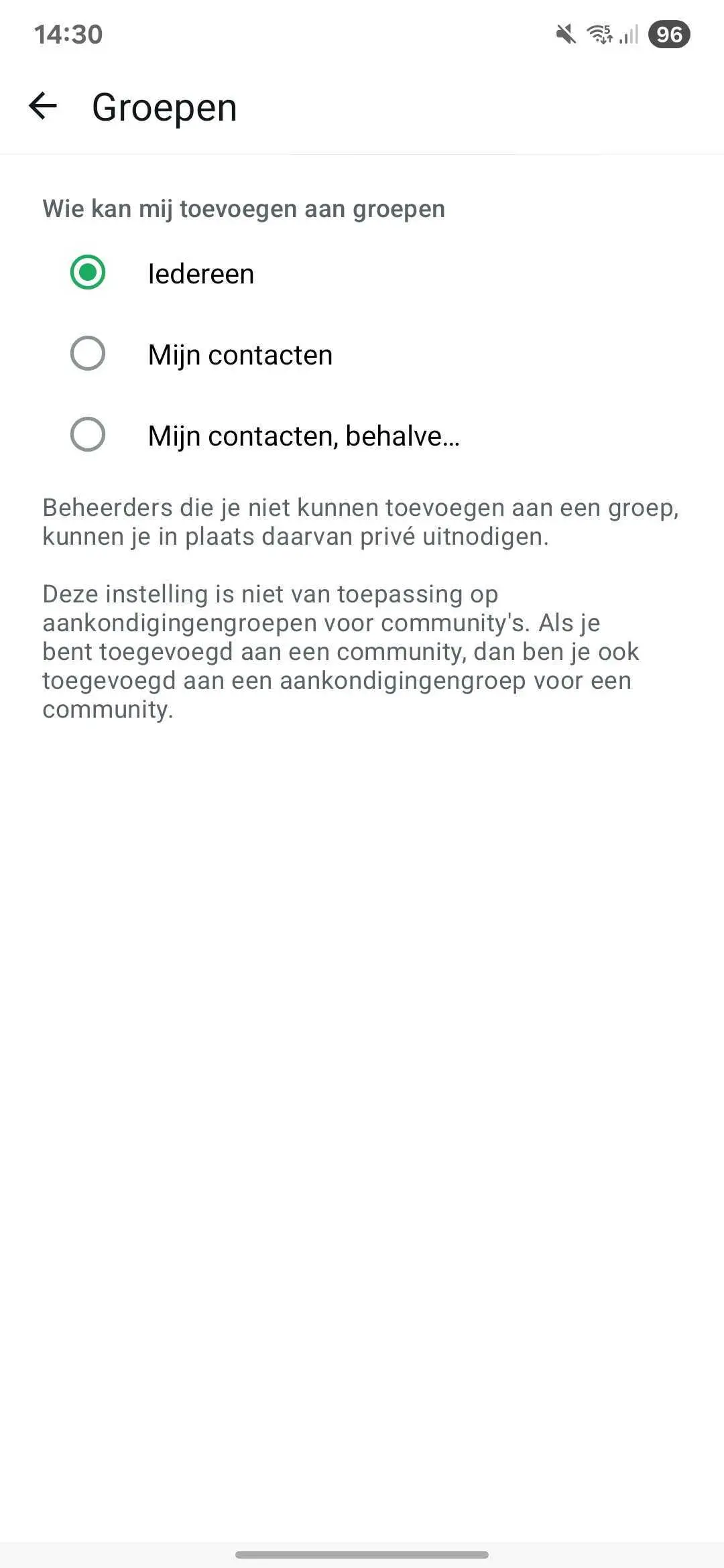724x1568 pixels.
Task: Open the Iedereen option details
Action: [x=201, y=273]
